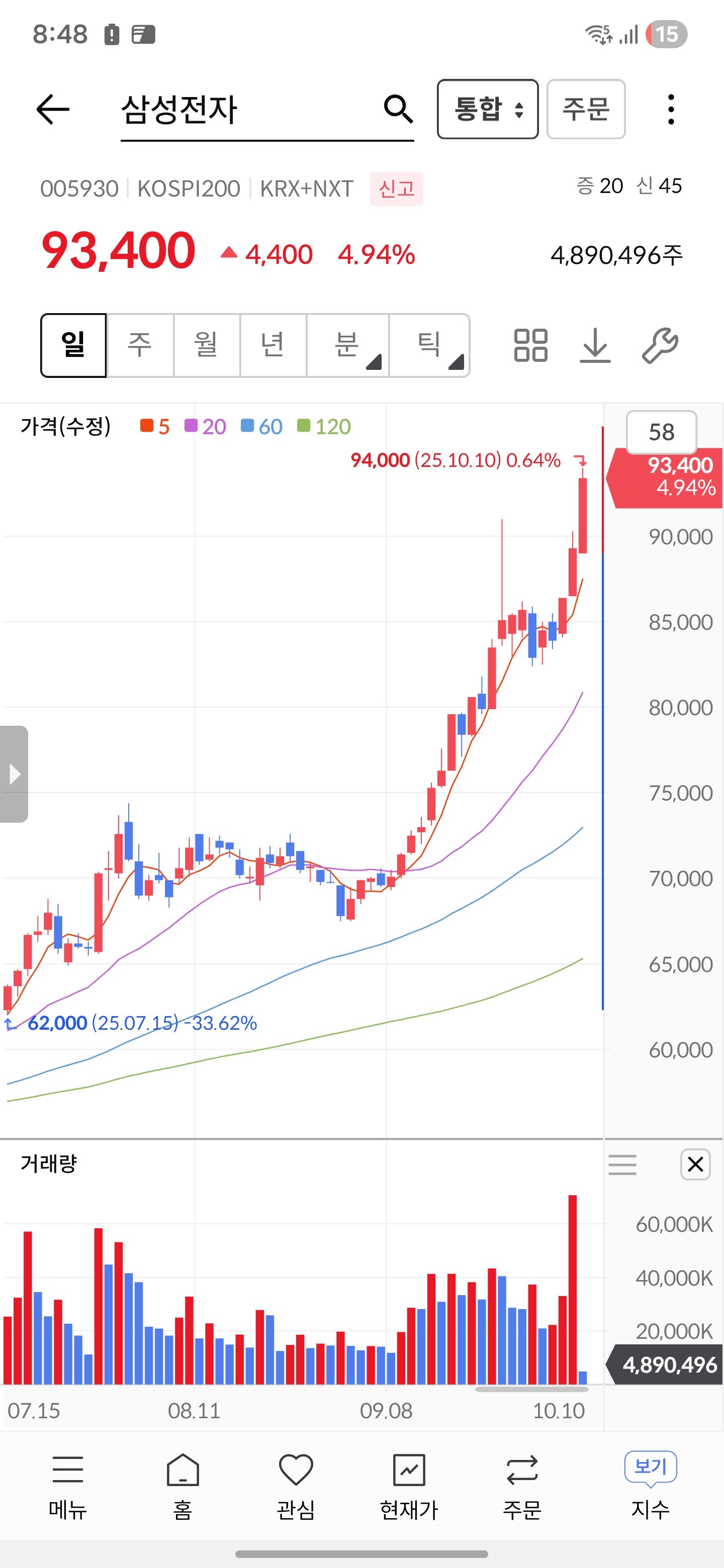Close the 거래량 volume panel

695,1164
